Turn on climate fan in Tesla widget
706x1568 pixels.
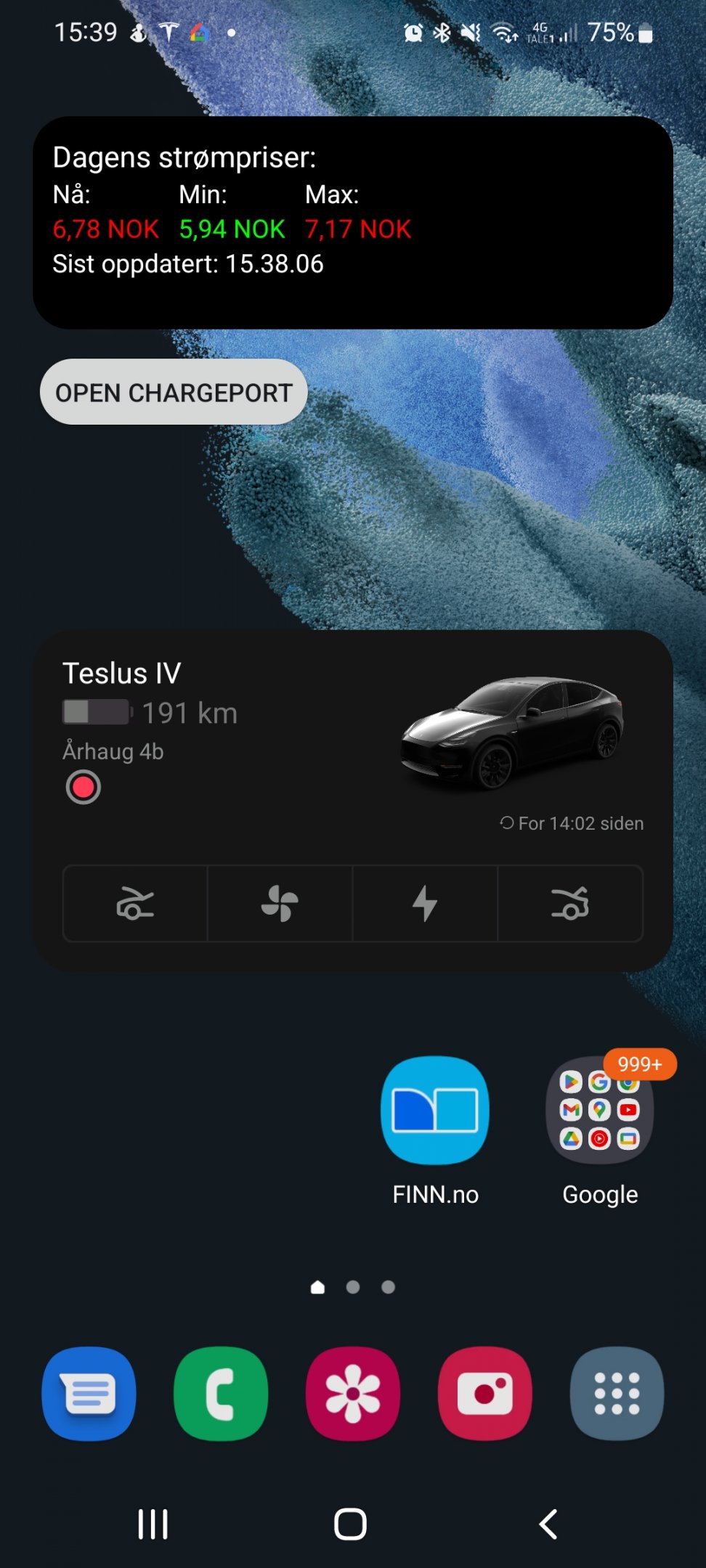(280, 904)
